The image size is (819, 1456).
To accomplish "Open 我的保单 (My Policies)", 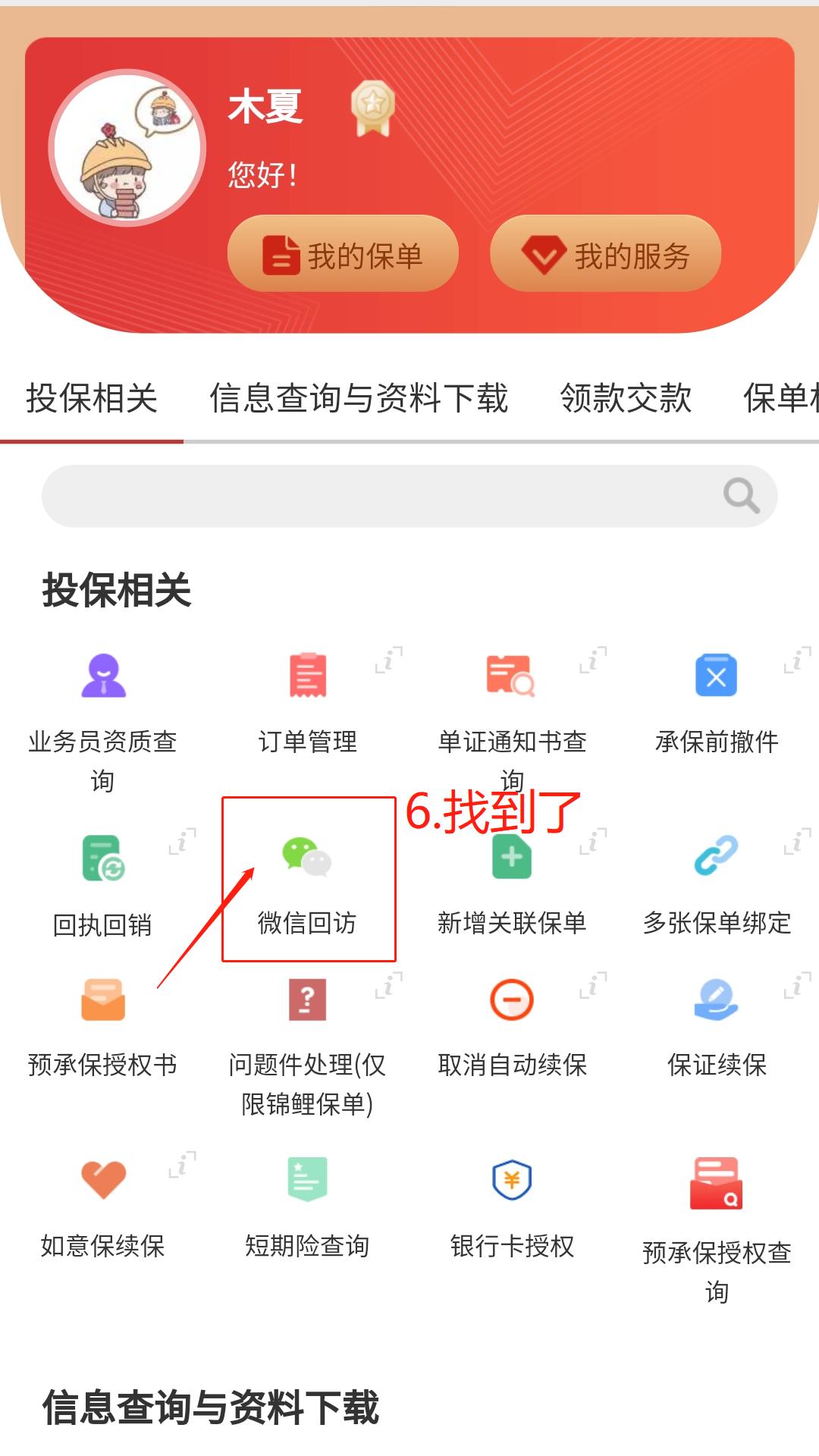I will click(342, 254).
